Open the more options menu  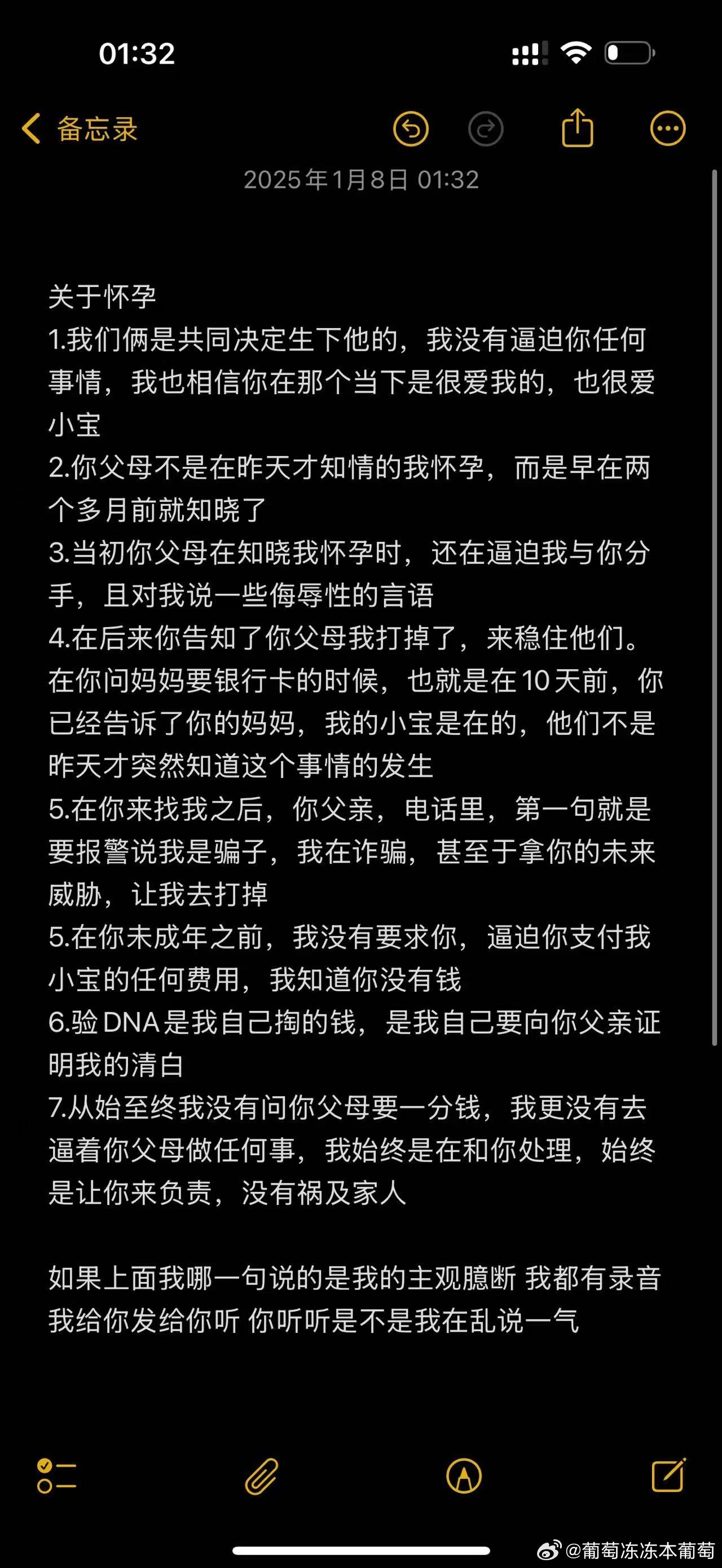tap(668, 129)
